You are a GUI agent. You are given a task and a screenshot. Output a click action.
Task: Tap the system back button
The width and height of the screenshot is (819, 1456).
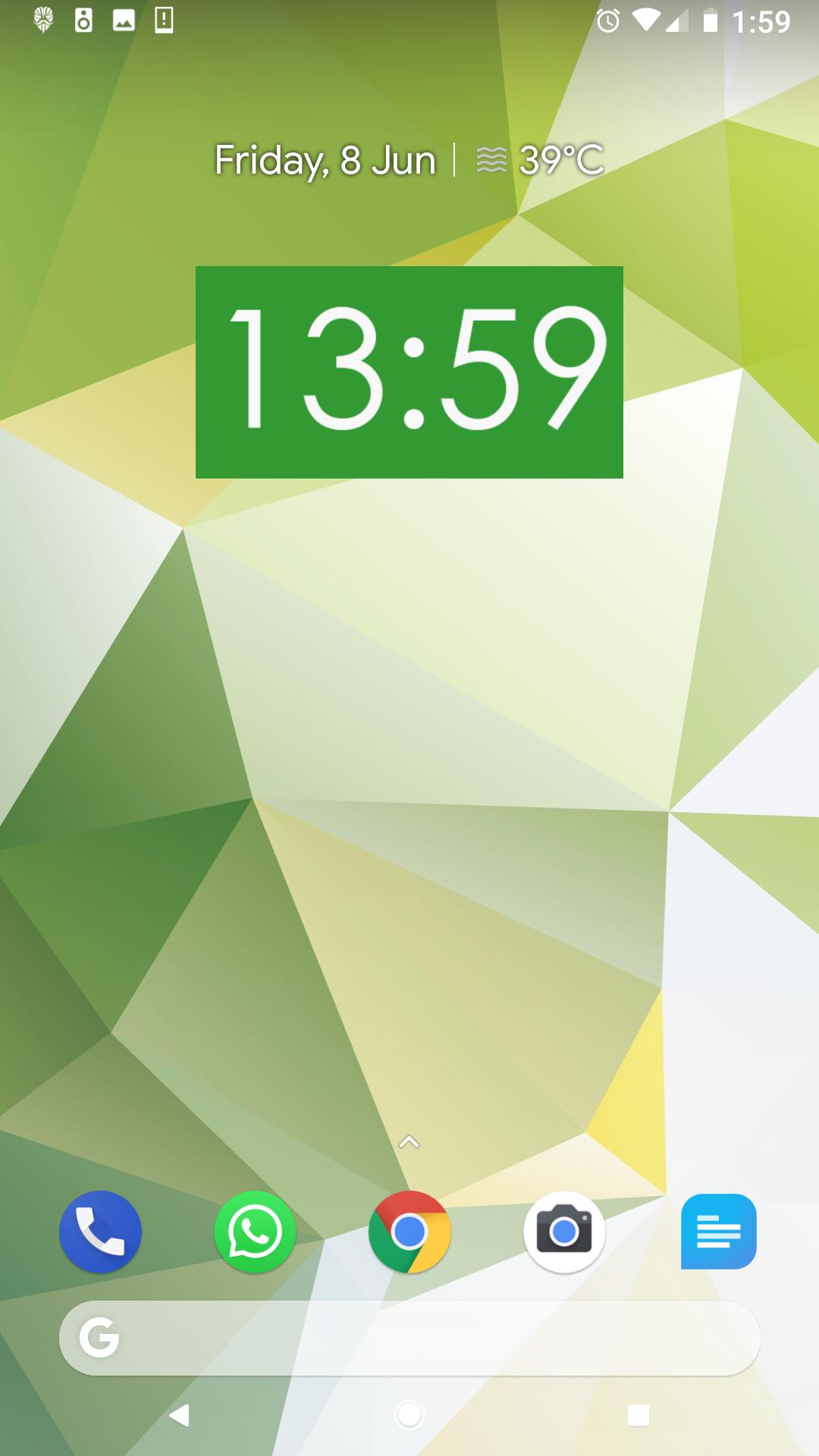click(x=180, y=1415)
